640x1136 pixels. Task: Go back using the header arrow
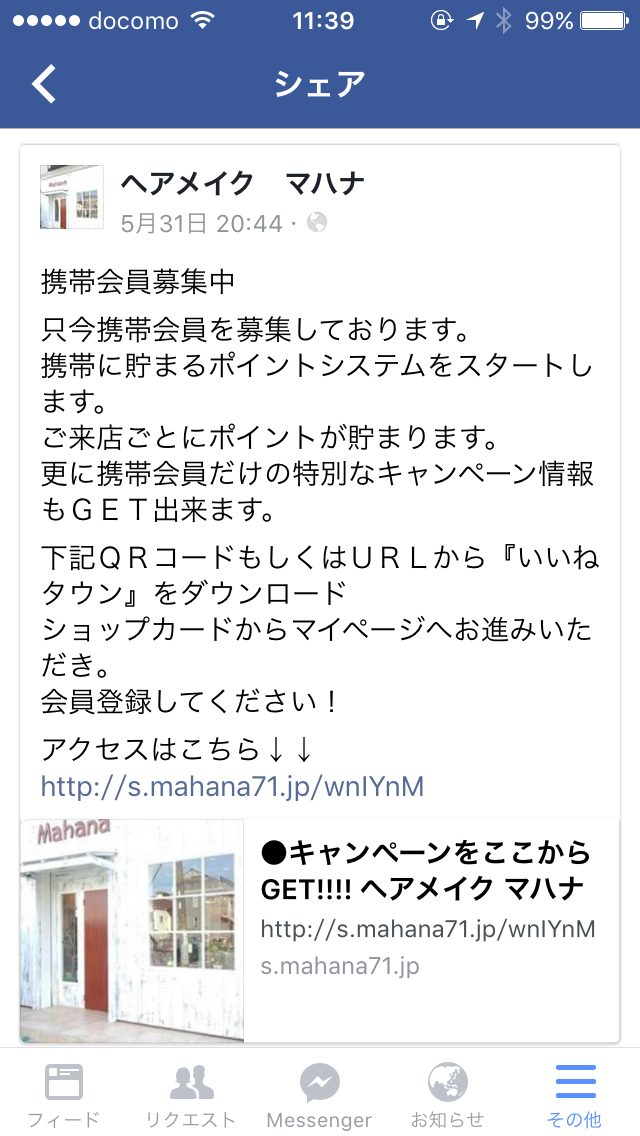43,85
